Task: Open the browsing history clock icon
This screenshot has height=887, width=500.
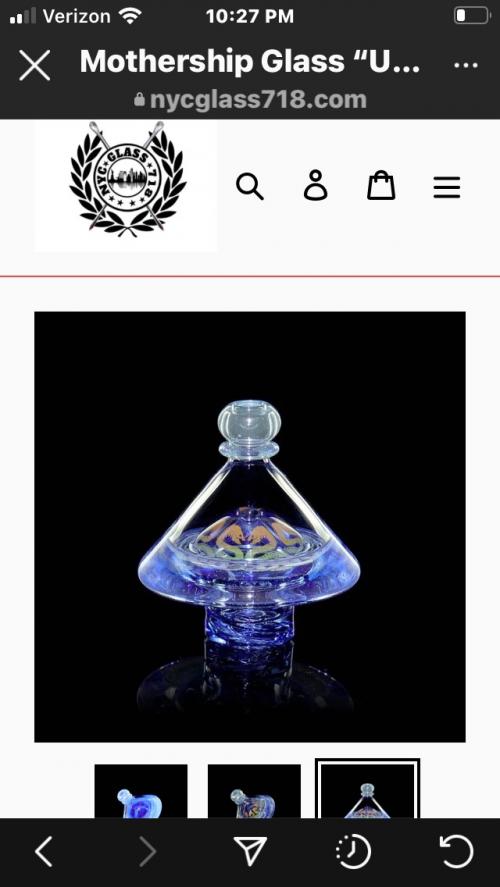Action: 353,851
